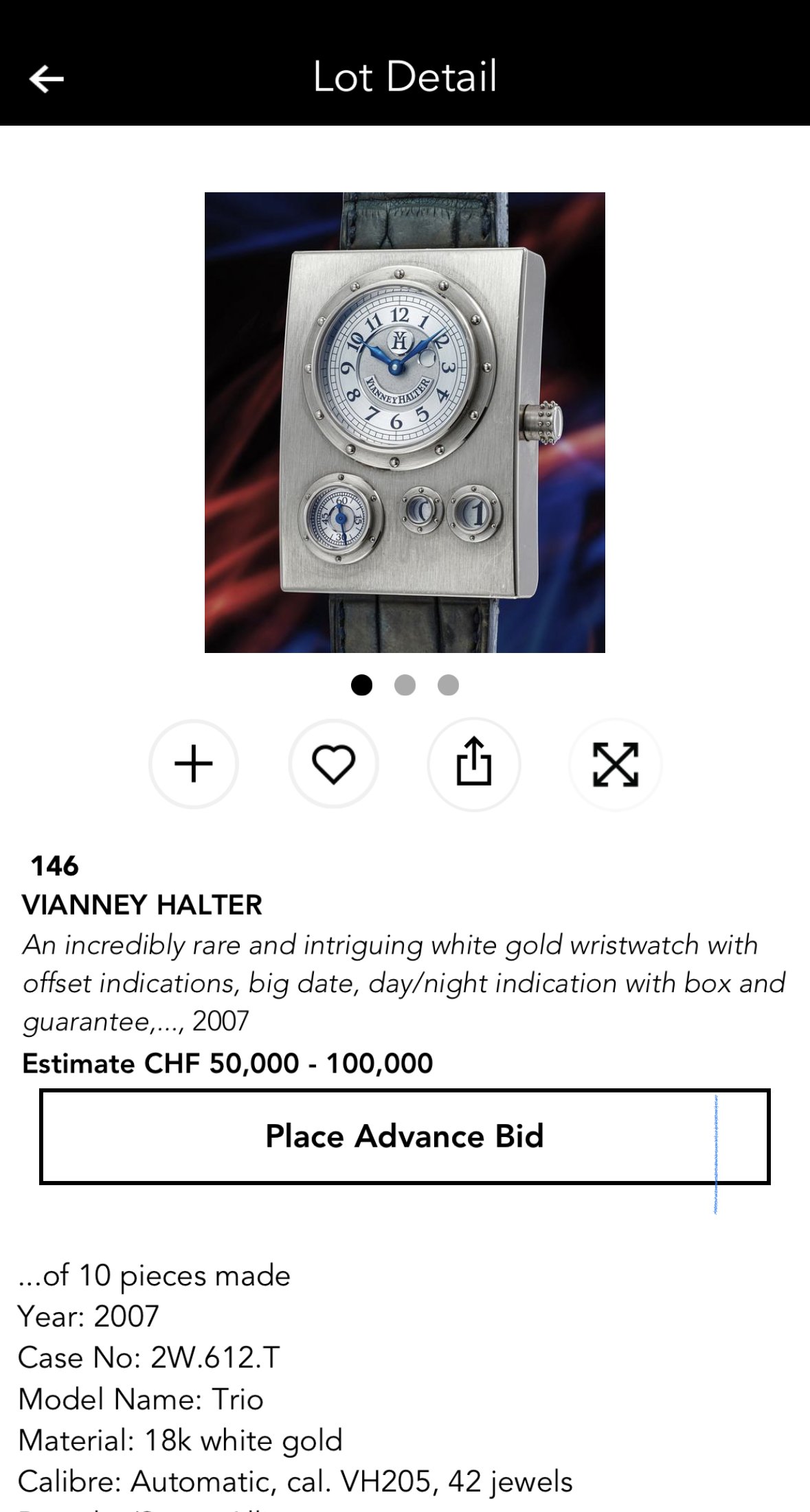810x1512 pixels.
Task: Expand the watch image to fullscreen
Action: point(615,764)
